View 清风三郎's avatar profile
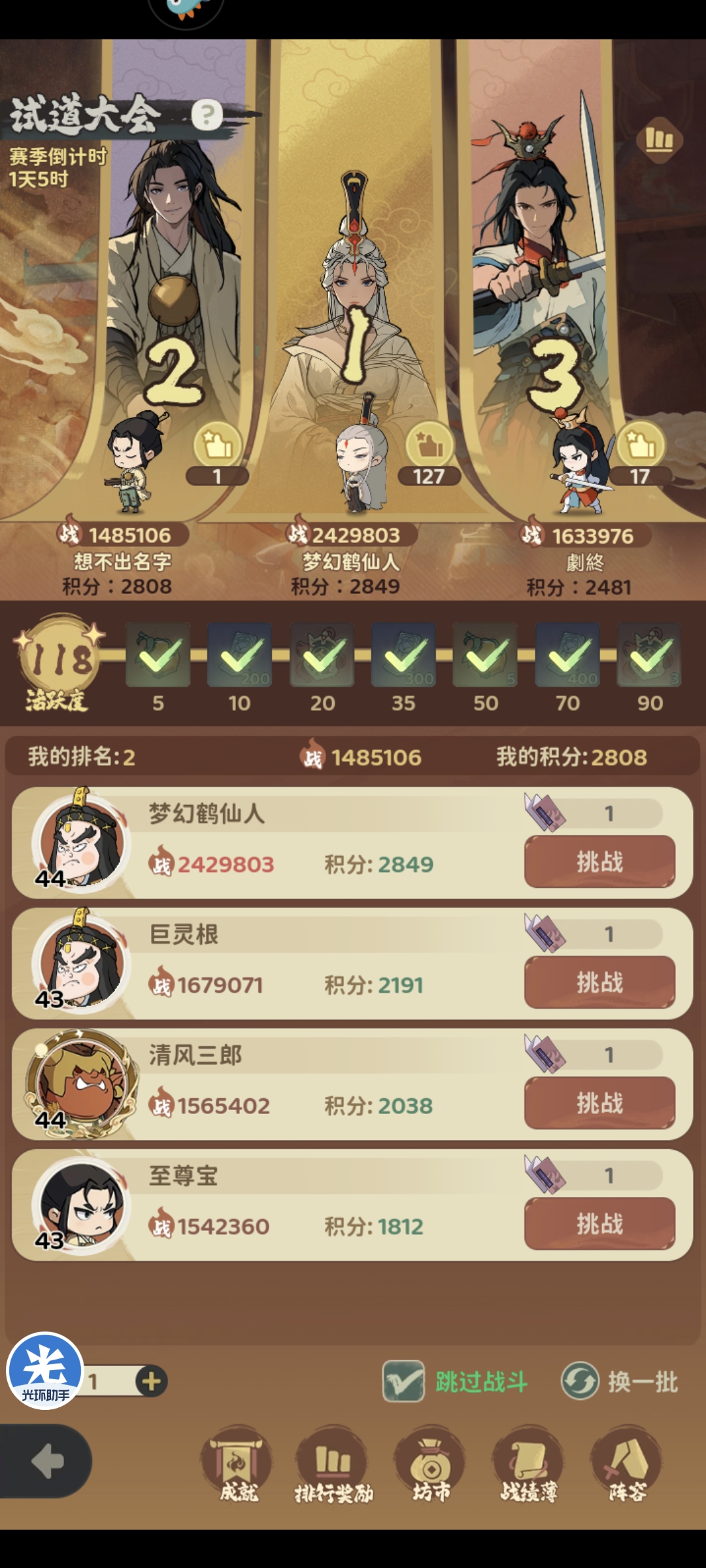 80,1085
